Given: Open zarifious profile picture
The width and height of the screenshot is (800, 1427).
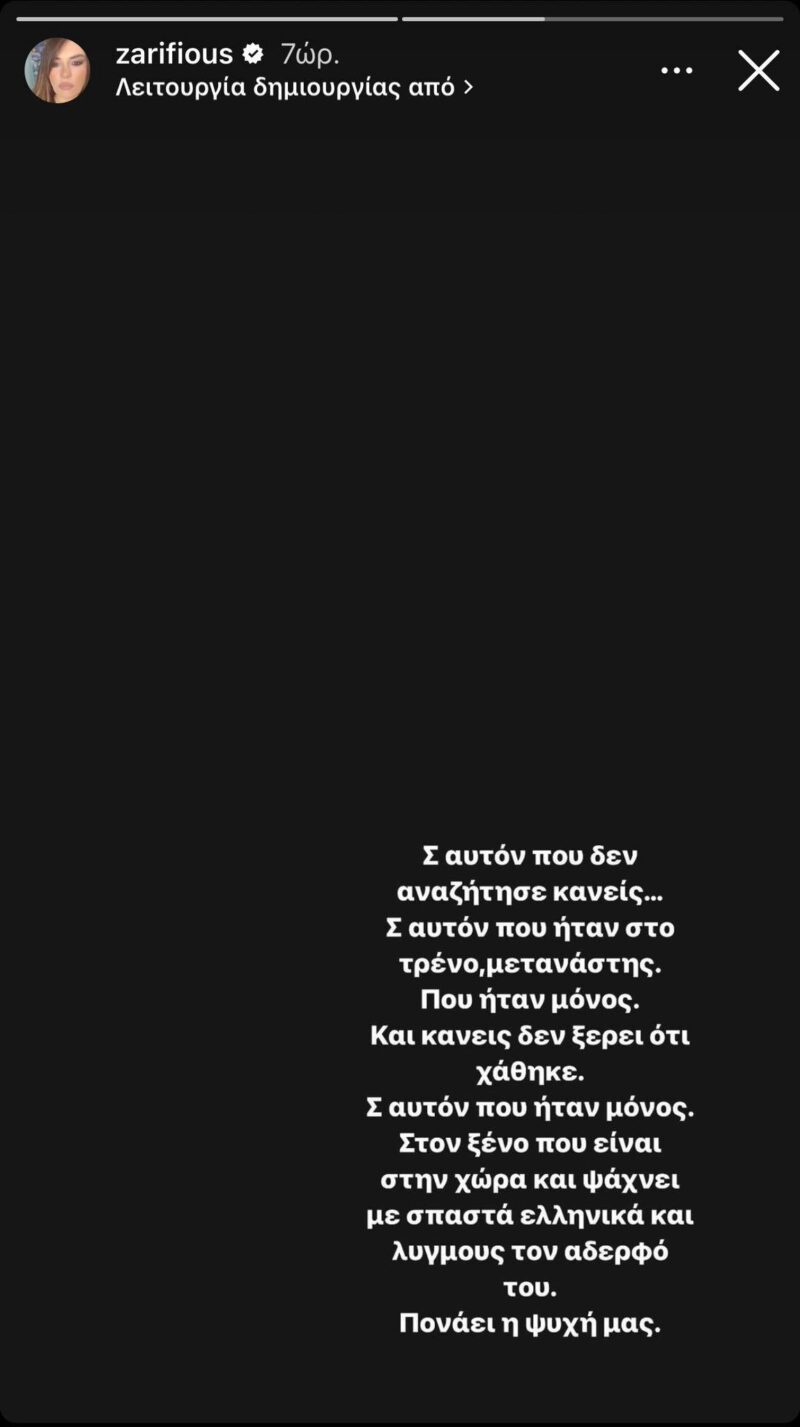Looking at the screenshot, I should (57, 71).
